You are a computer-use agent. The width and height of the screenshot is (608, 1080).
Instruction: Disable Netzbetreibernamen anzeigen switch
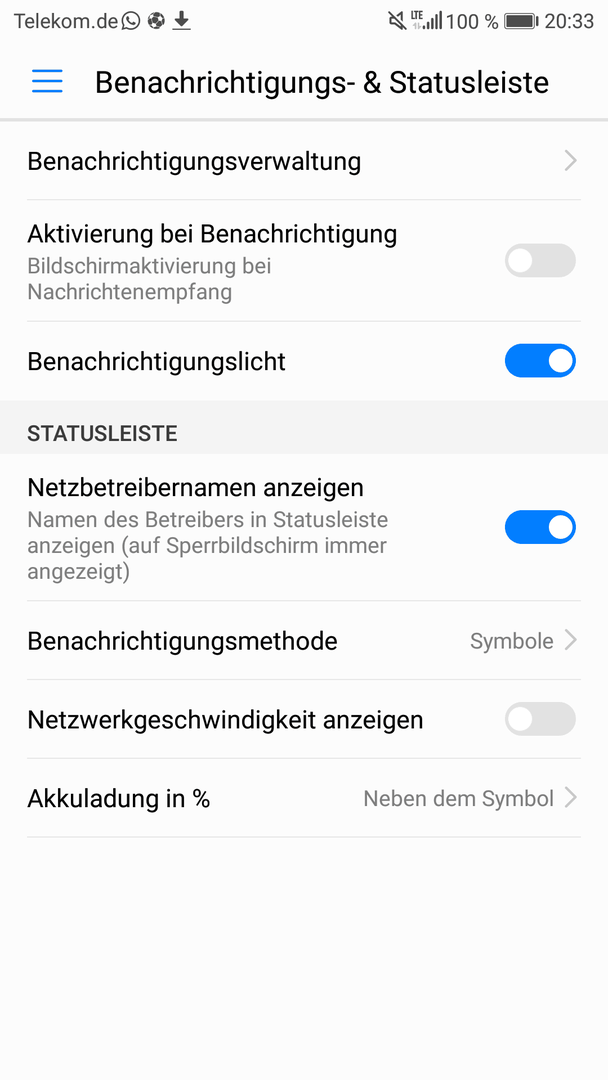pyautogui.click(x=540, y=528)
